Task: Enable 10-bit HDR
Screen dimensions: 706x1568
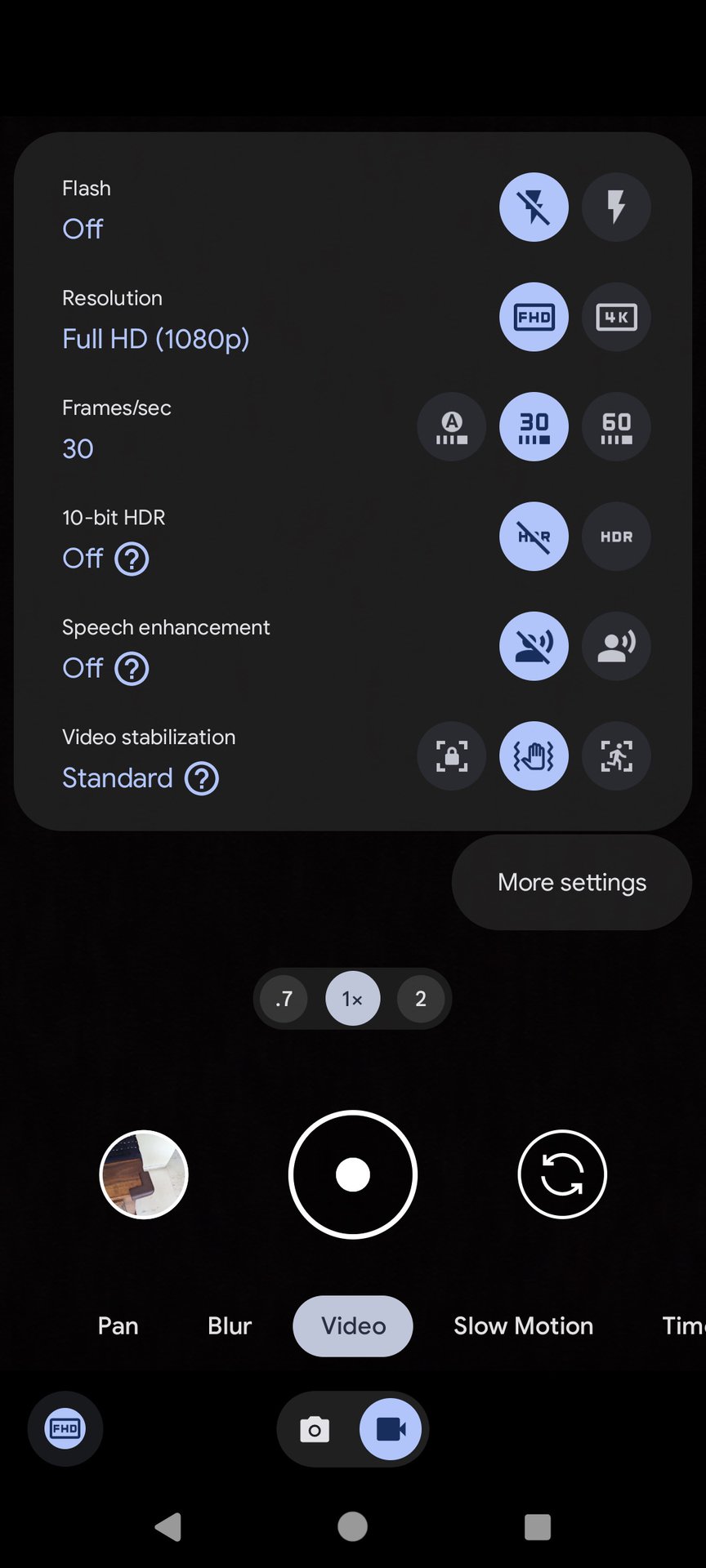Action: tap(616, 537)
